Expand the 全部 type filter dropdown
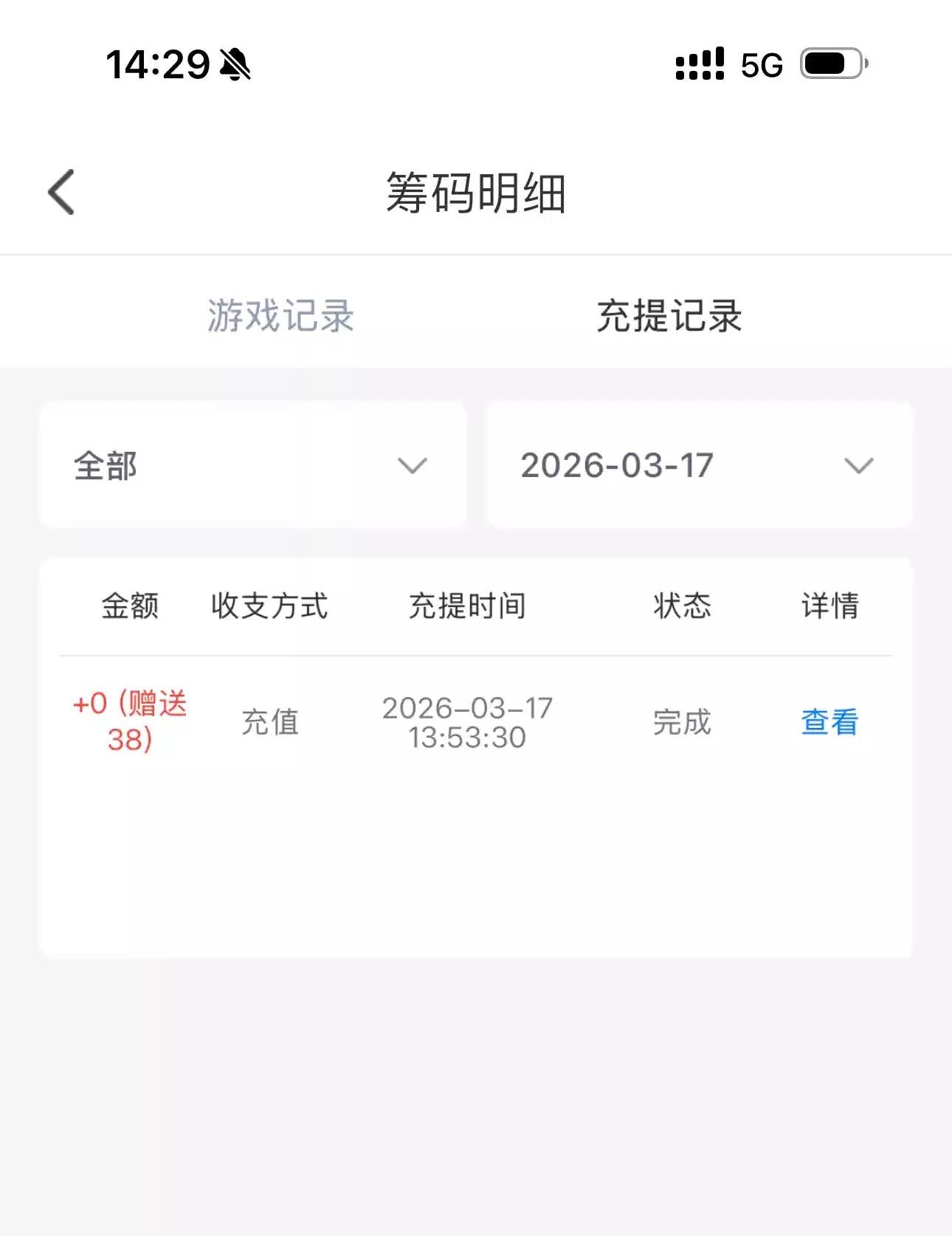This screenshot has width=952, height=1236. click(252, 465)
